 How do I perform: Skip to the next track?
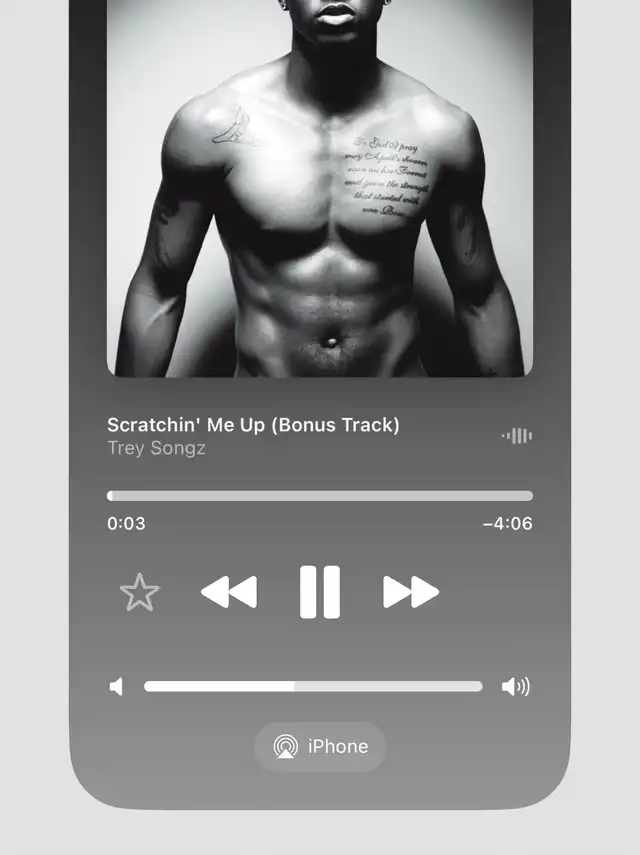[411, 592]
